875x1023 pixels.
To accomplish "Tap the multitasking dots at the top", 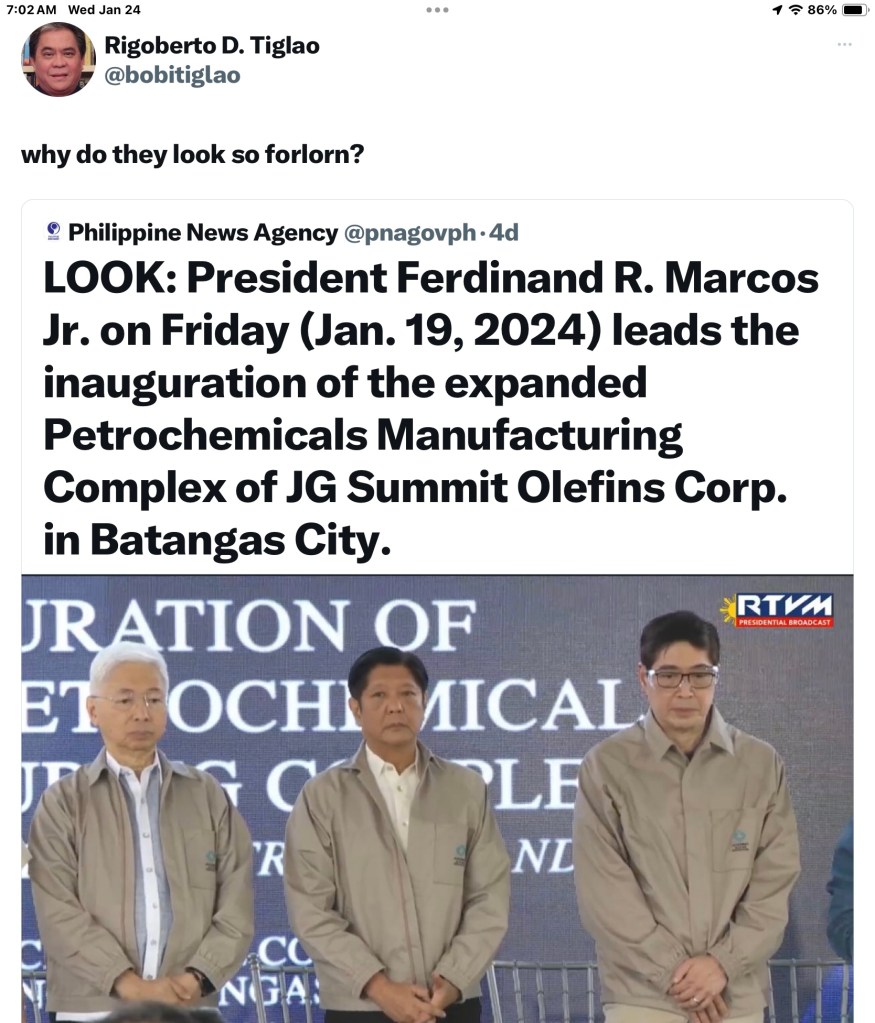I will click(x=437, y=10).
